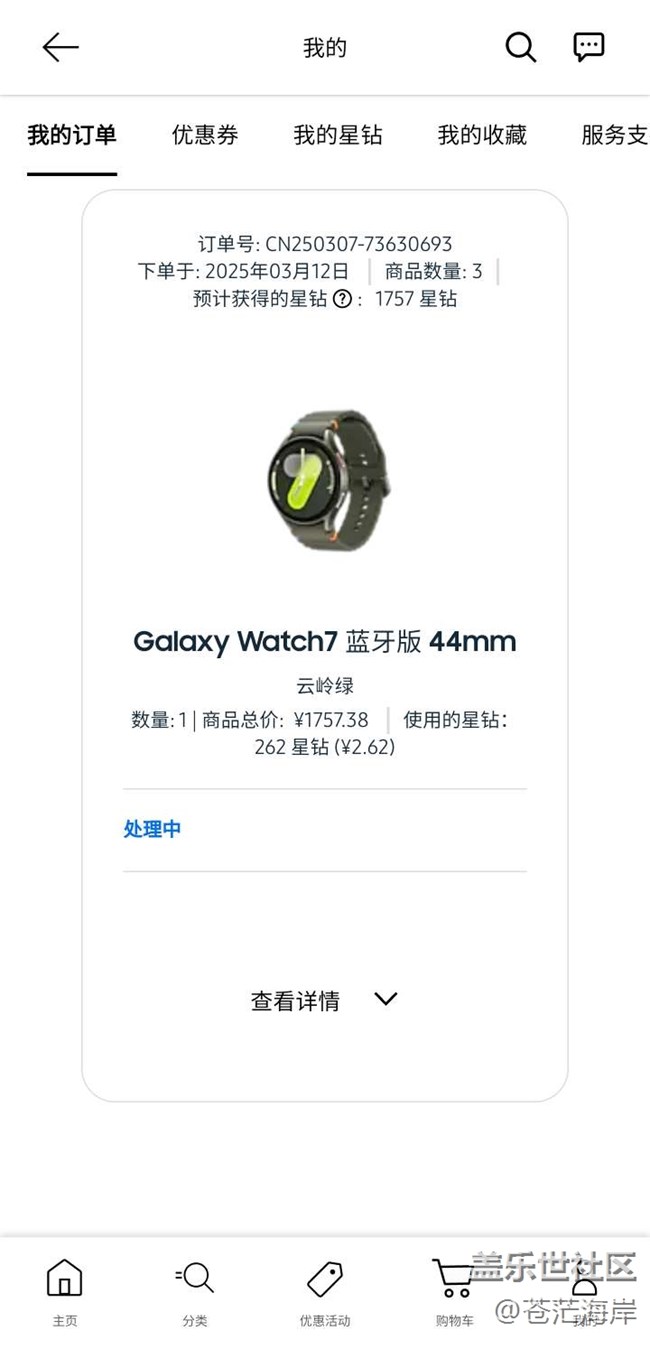Open the 我的收藏 tab
650x1349 pixels.
482,135
